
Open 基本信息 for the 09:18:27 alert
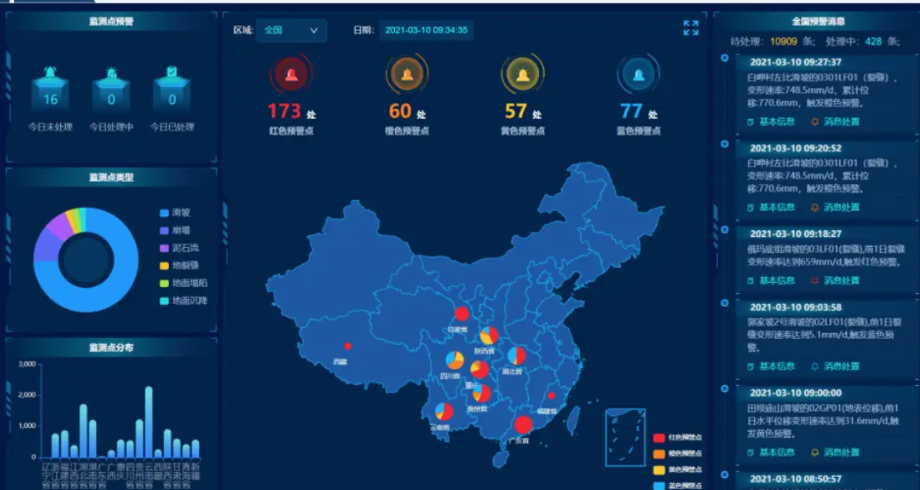click(776, 281)
